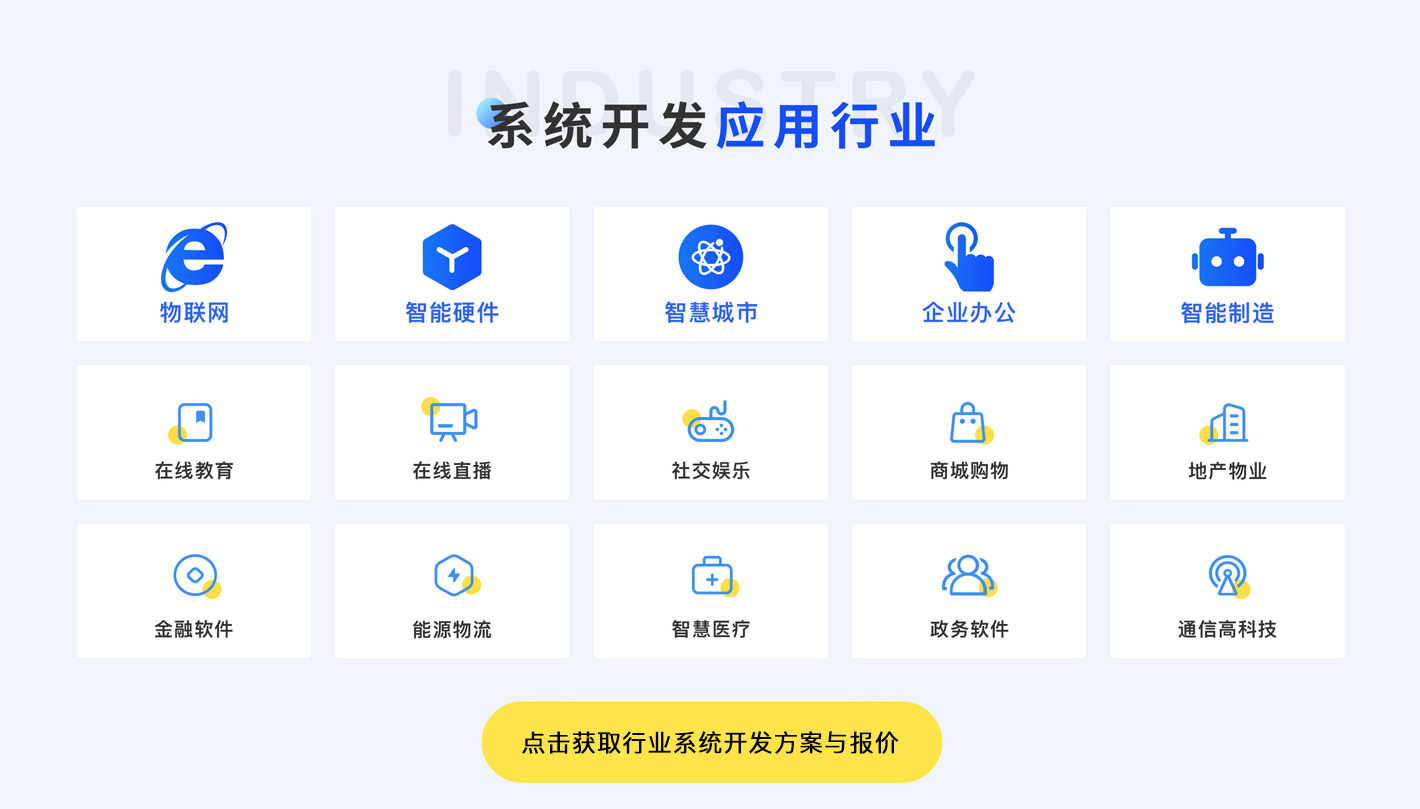
Task: Tap the 点击获取行业系统开发方案与报价 button
Action: [x=711, y=742]
